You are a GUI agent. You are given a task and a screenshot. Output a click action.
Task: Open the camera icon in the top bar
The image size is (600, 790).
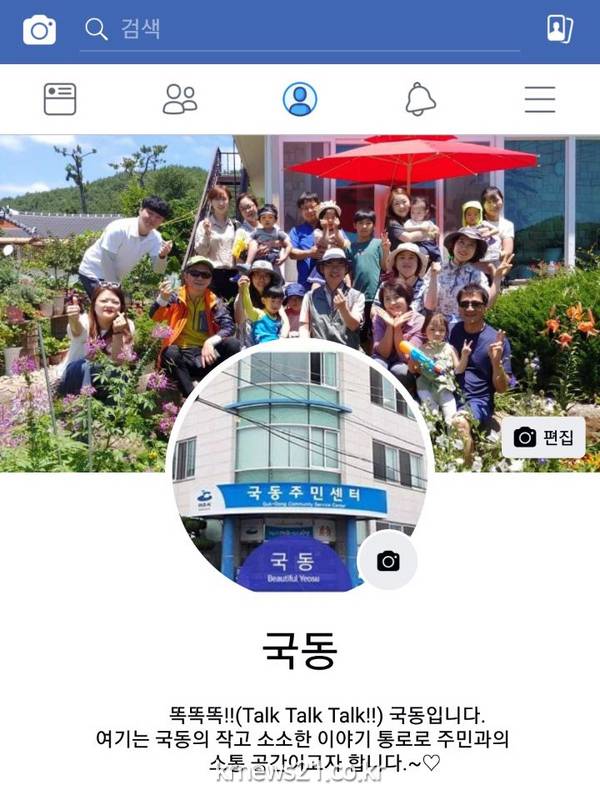point(40,30)
